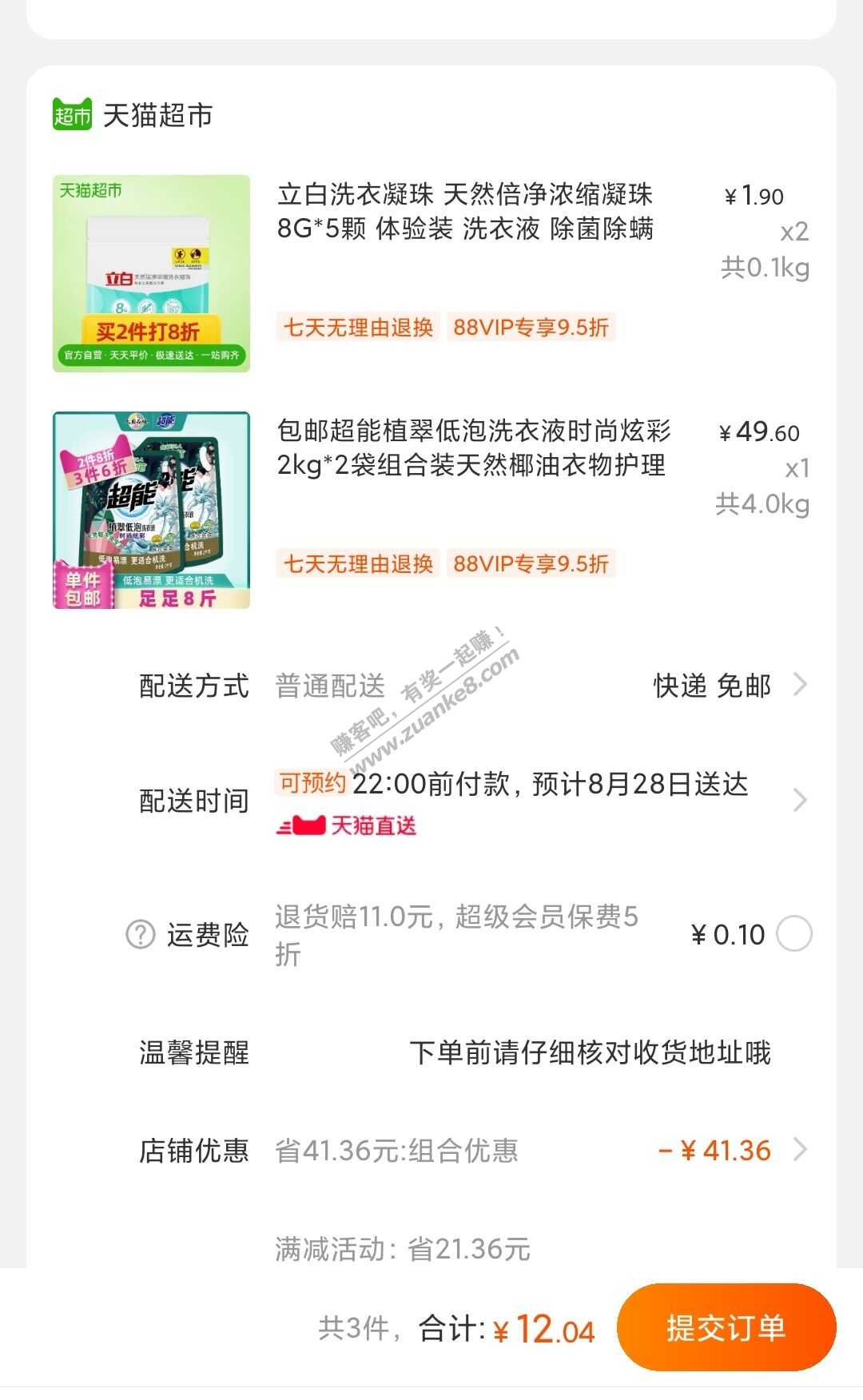
Task: Submit the order with 提交订单
Action: coord(726,1328)
